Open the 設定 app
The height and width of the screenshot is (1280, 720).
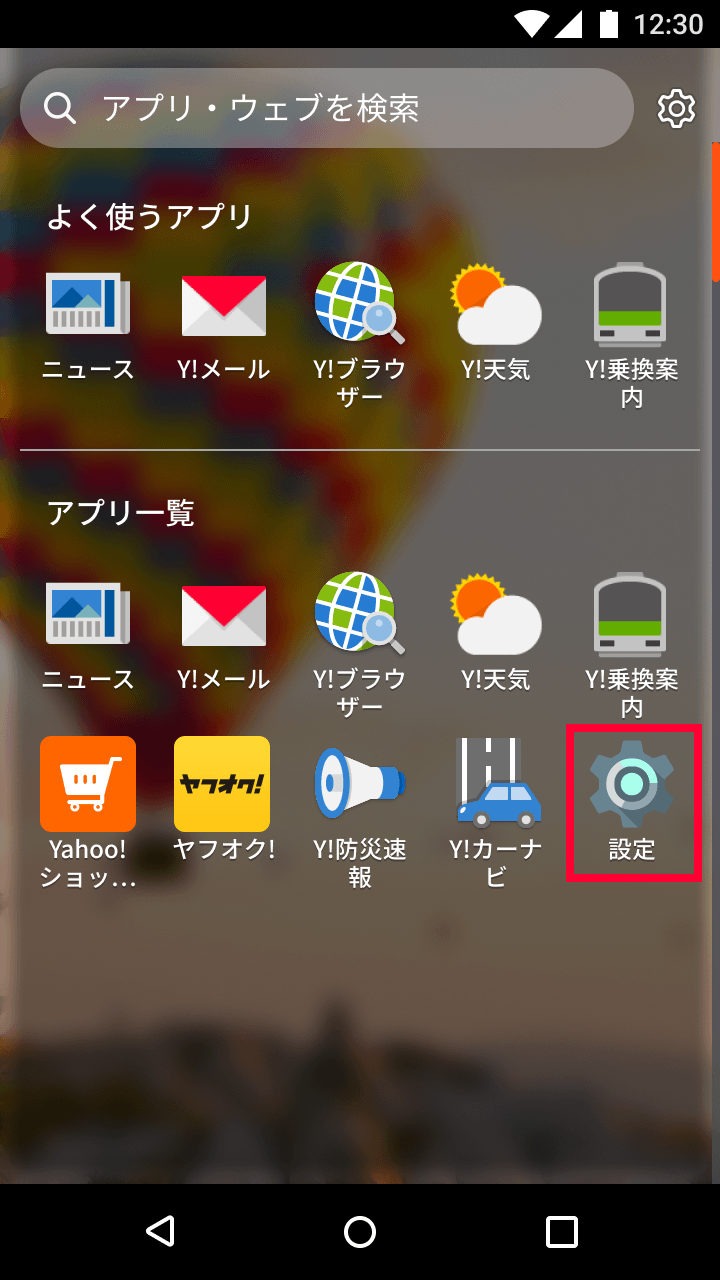632,802
